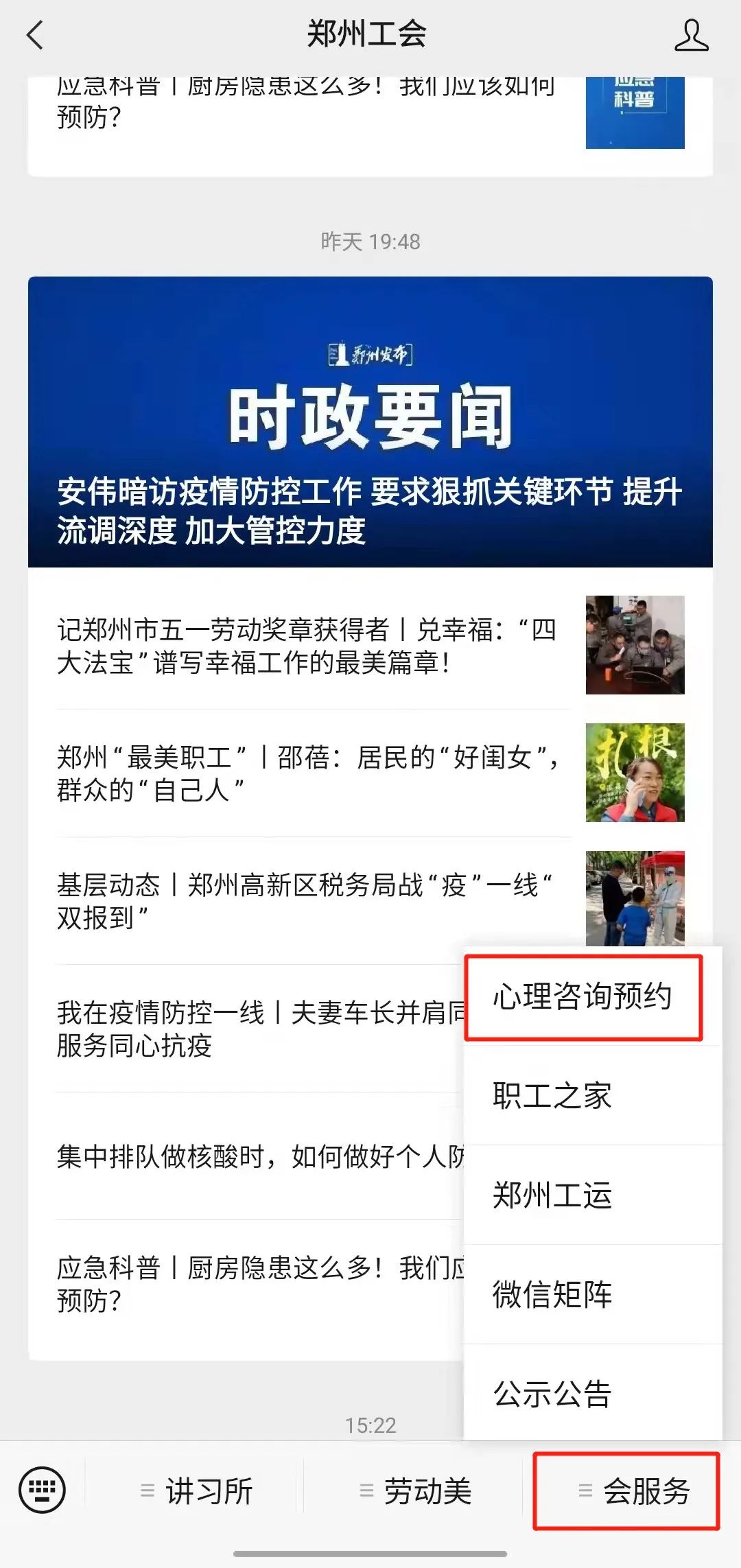Choose 公示公告 in the menu

click(552, 1394)
